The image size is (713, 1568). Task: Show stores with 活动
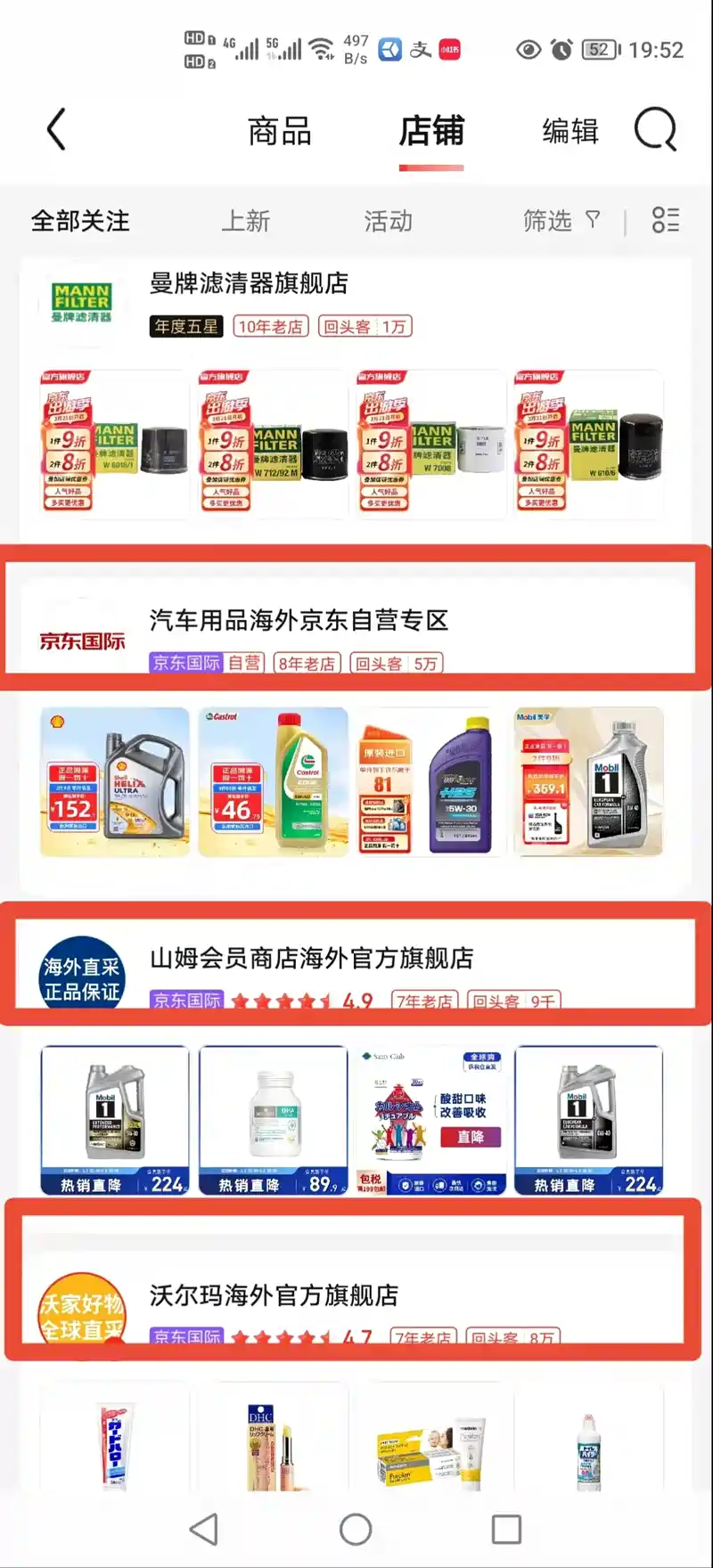(388, 221)
